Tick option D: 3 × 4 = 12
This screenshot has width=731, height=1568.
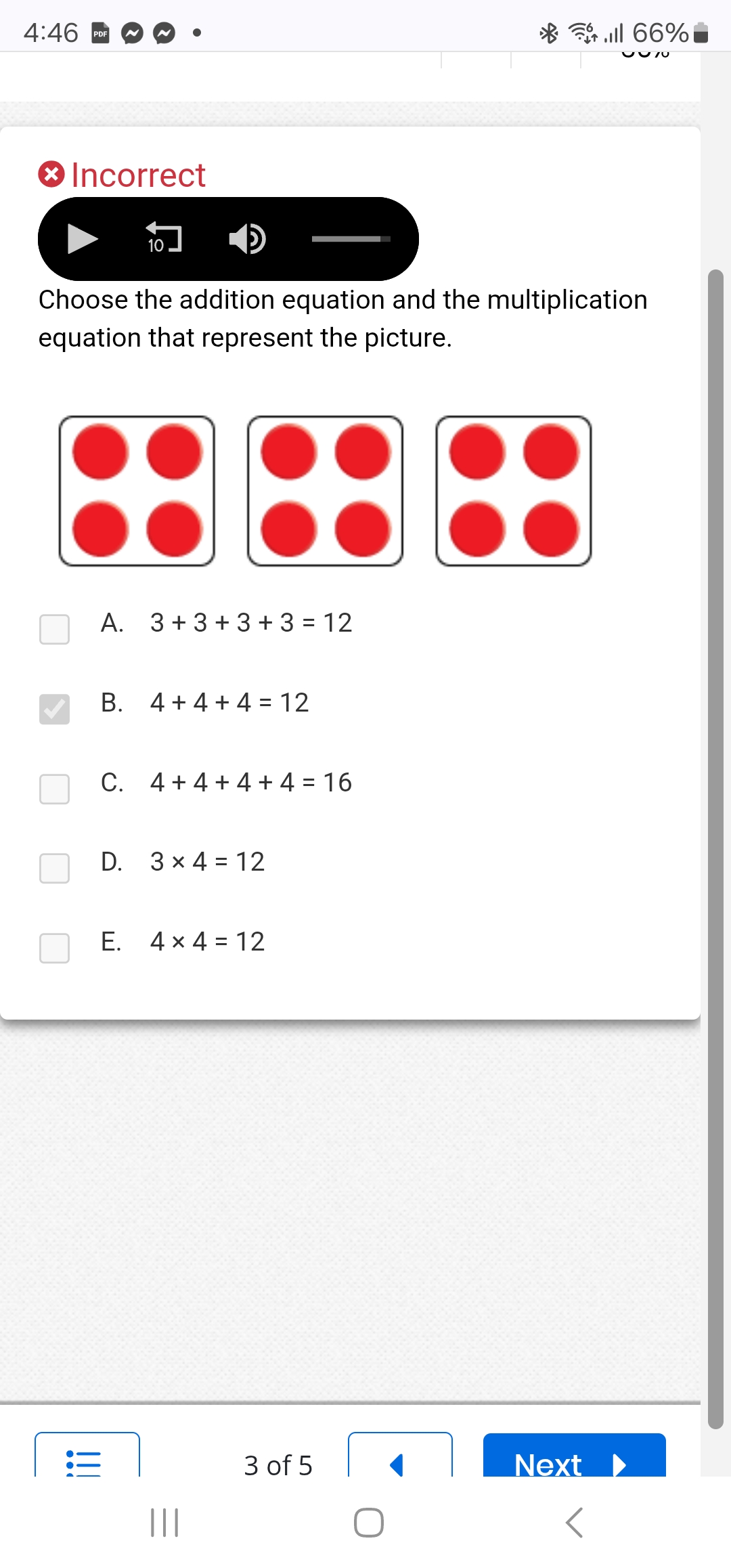pos(55,868)
